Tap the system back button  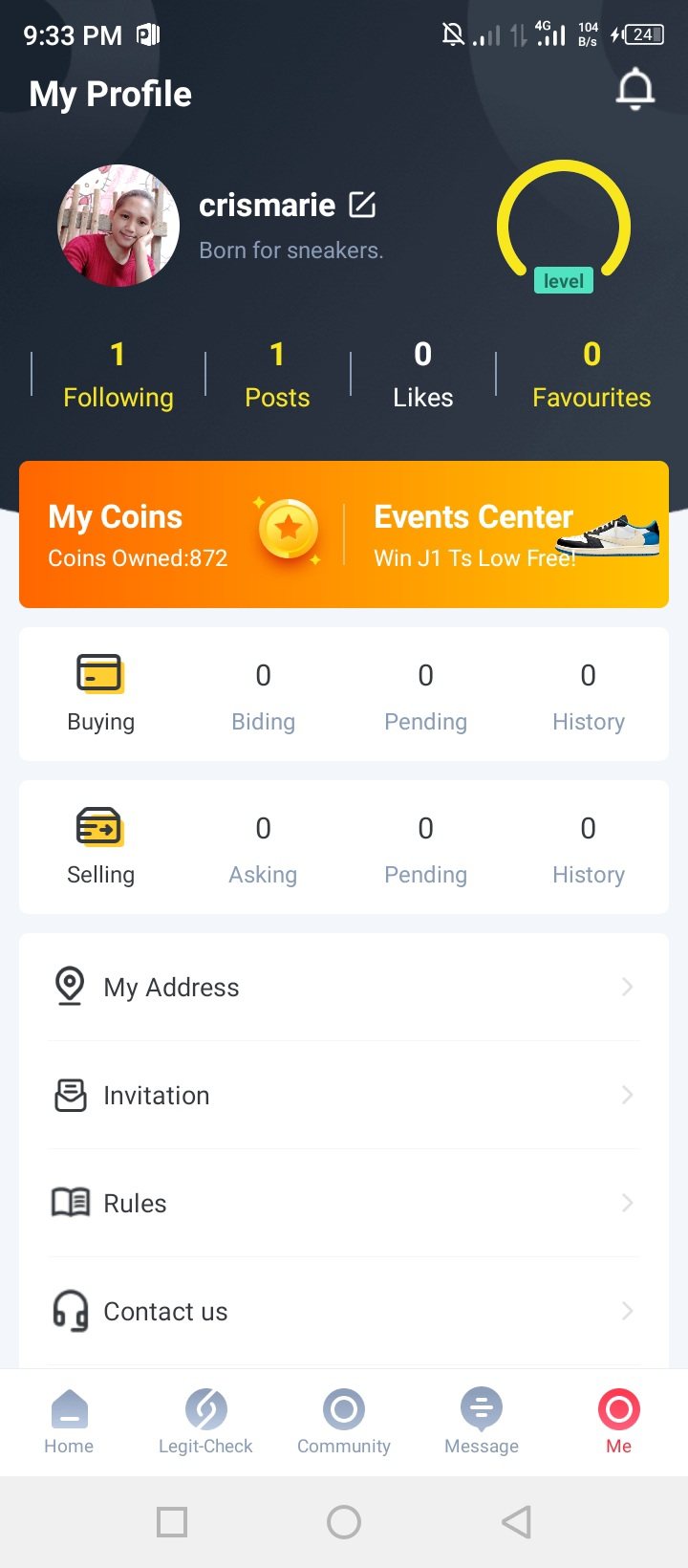516,1522
